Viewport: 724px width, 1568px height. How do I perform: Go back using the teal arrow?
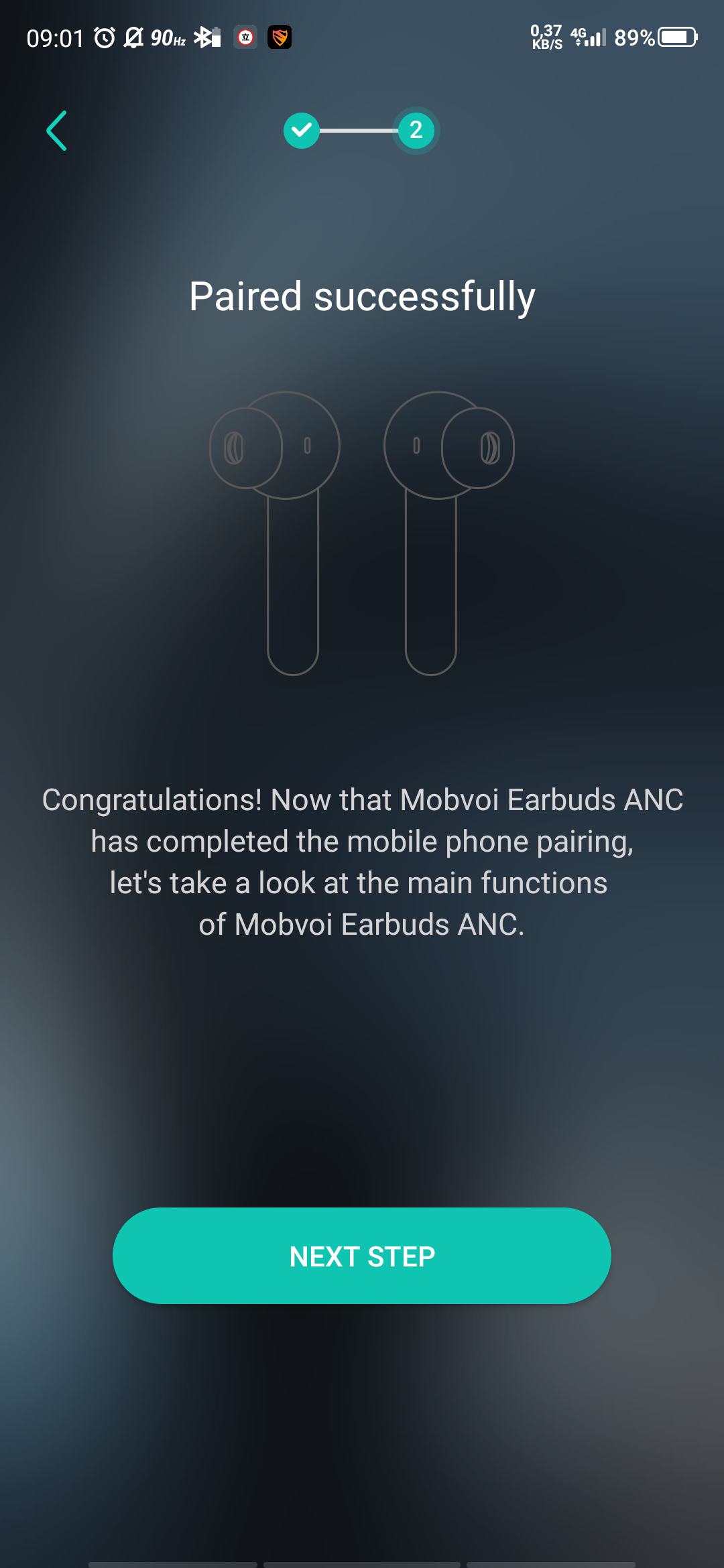(x=57, y=131)
